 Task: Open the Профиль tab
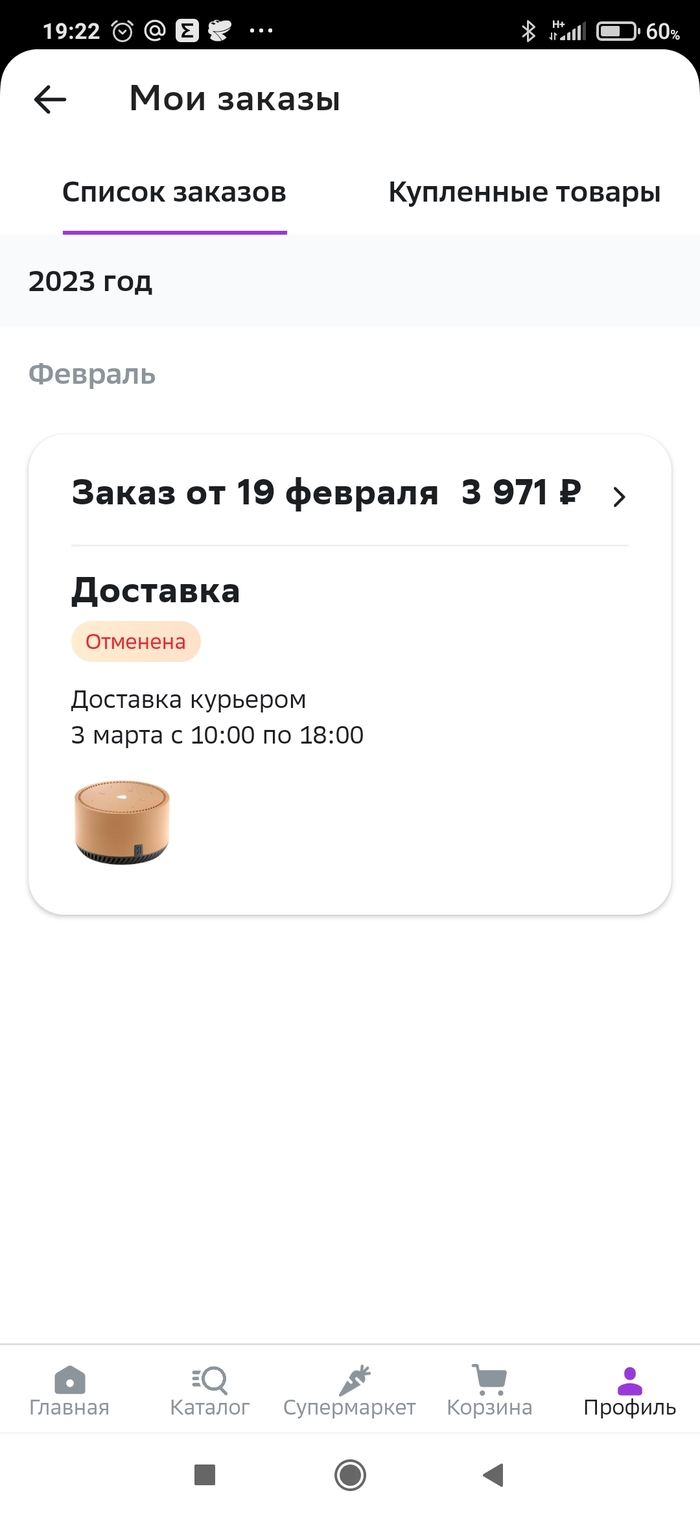(x=630, y=1392)
